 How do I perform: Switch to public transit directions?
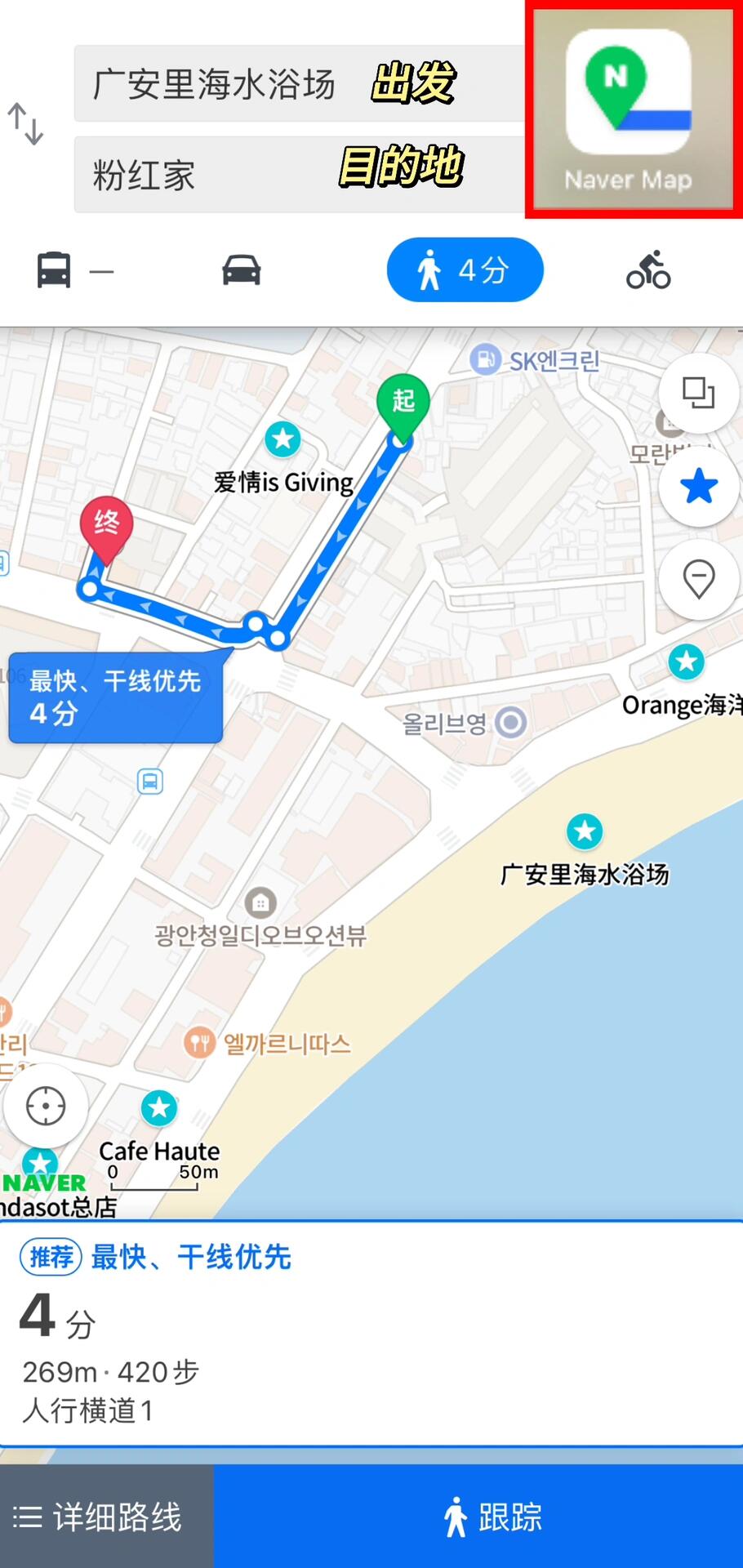pyautogui.click(x=74, y=270)
